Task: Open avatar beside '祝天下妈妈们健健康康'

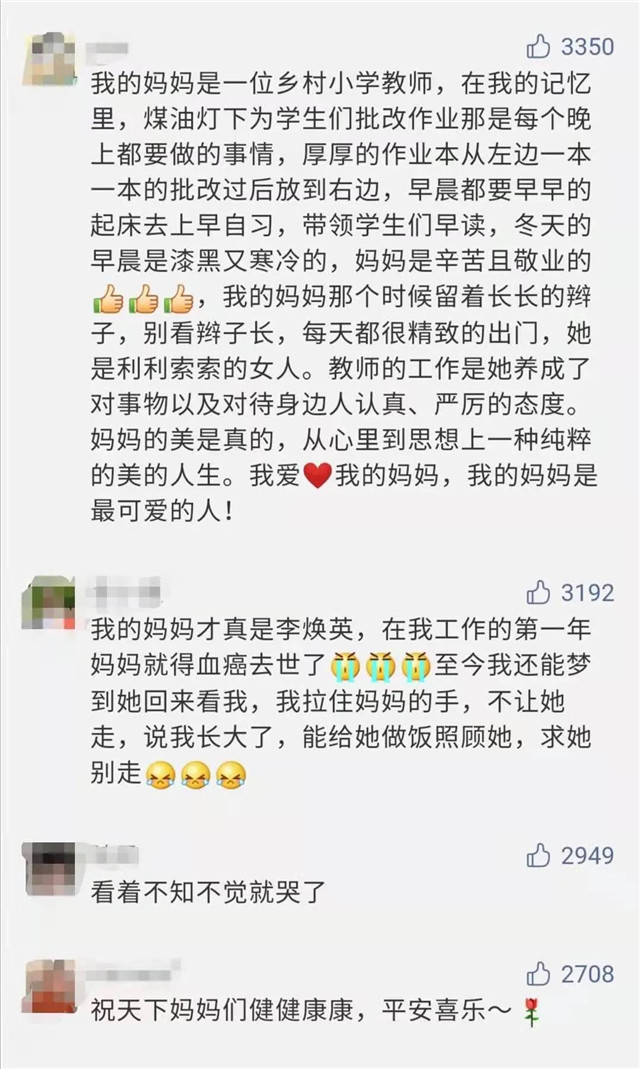Action: [49, 985]
